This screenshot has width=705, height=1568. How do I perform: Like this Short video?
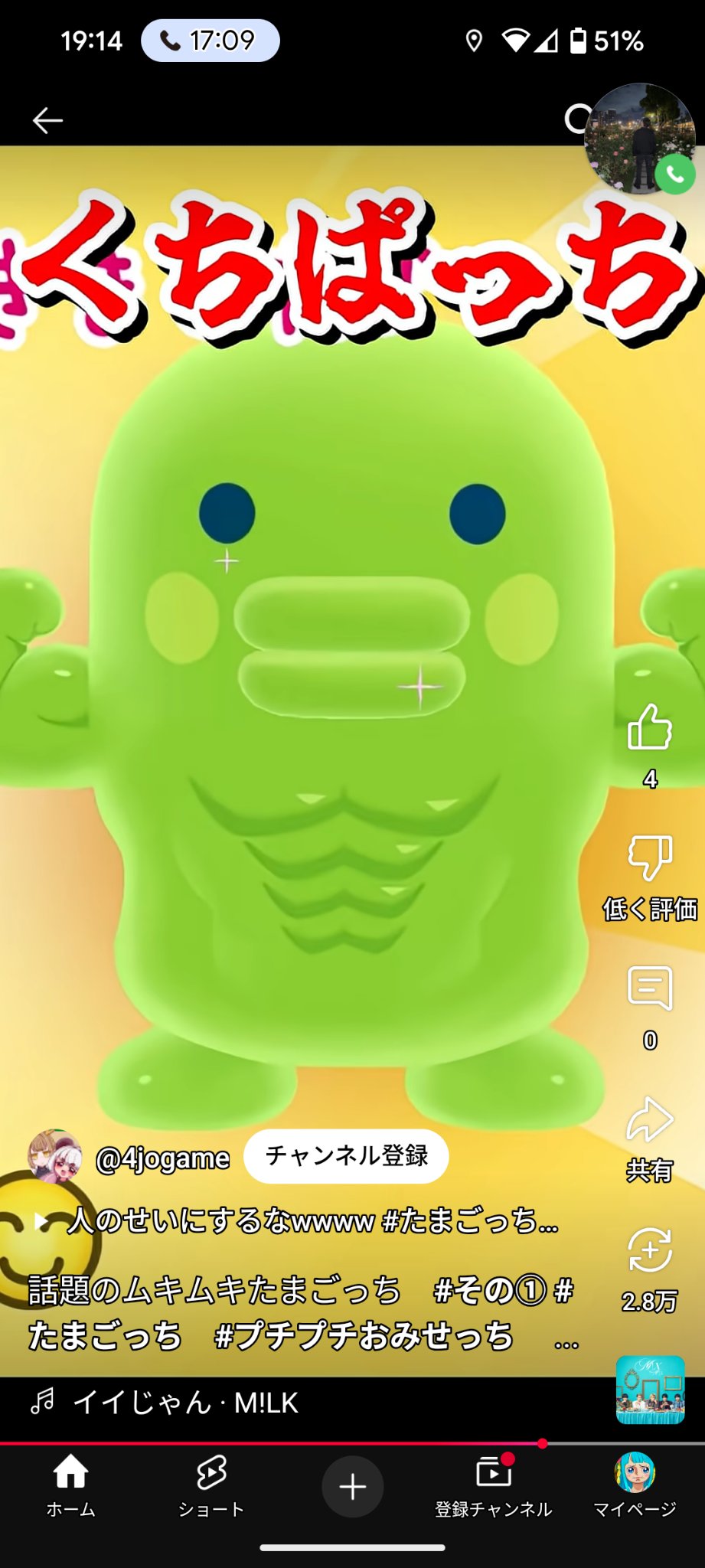pos(650,727)
